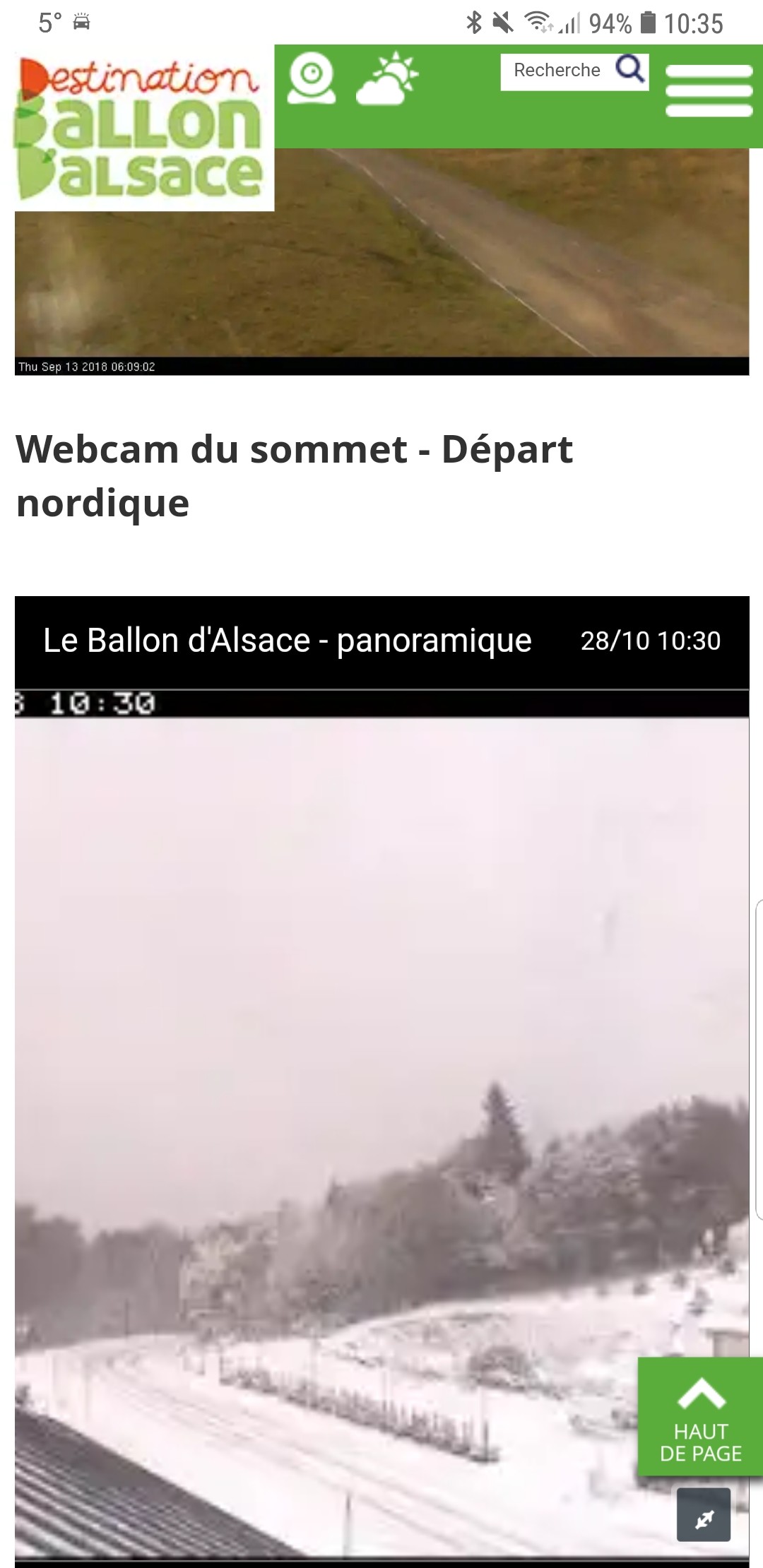The image size is (763, 1568).
Task: Open the weather forecast icon
Action: pos(387,79)
